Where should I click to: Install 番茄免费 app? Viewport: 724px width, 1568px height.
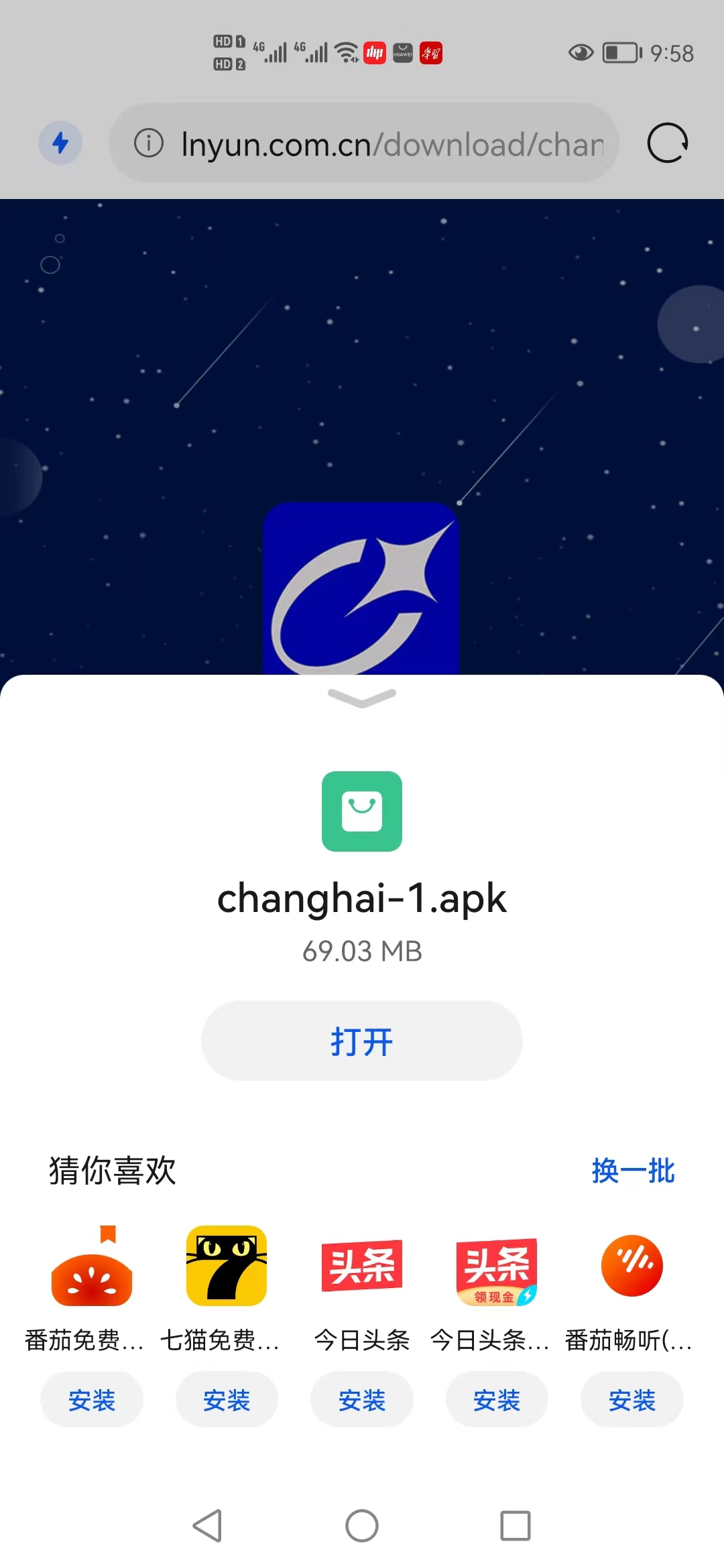click(92, 1400)
